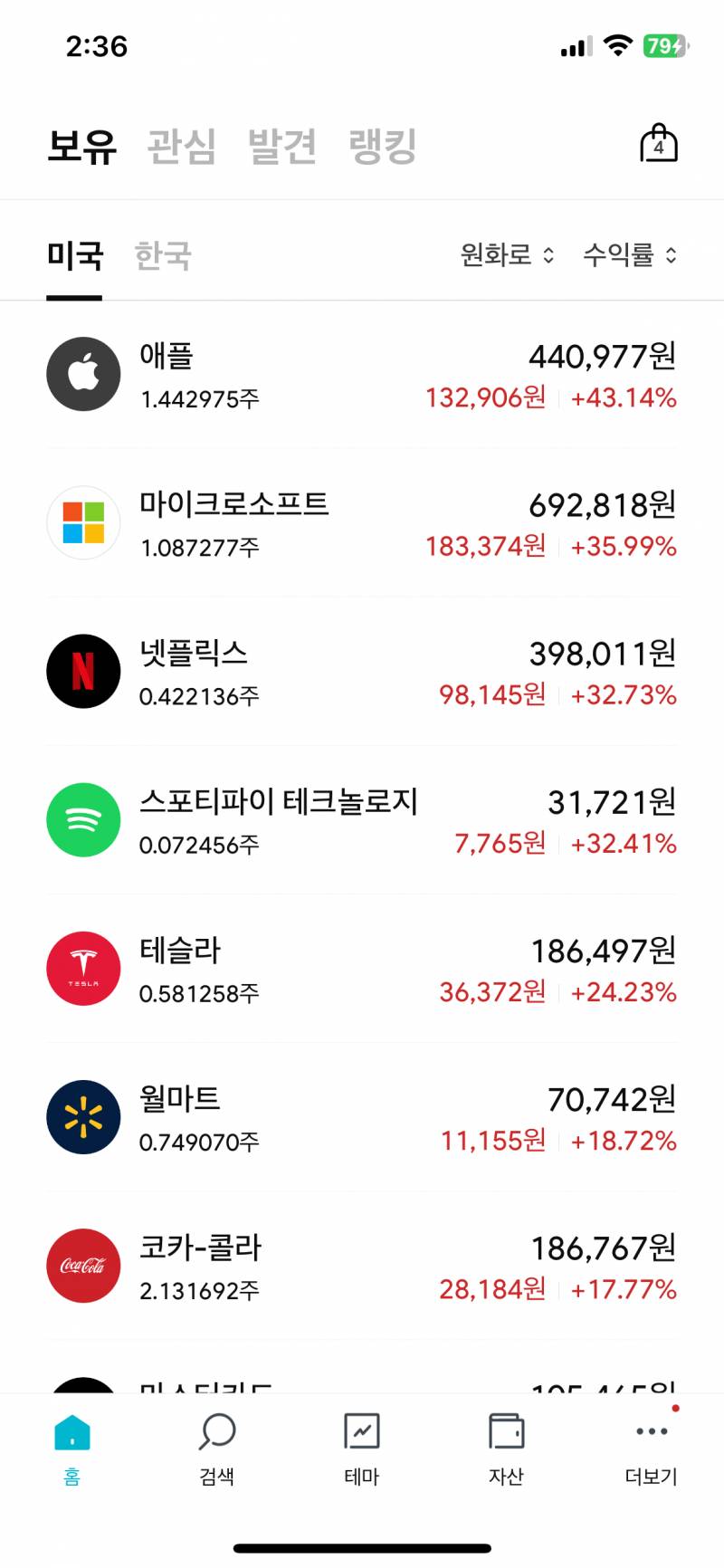
Task: Open the 마이크로소프트 holding
Action: click(x=362, y=522)
